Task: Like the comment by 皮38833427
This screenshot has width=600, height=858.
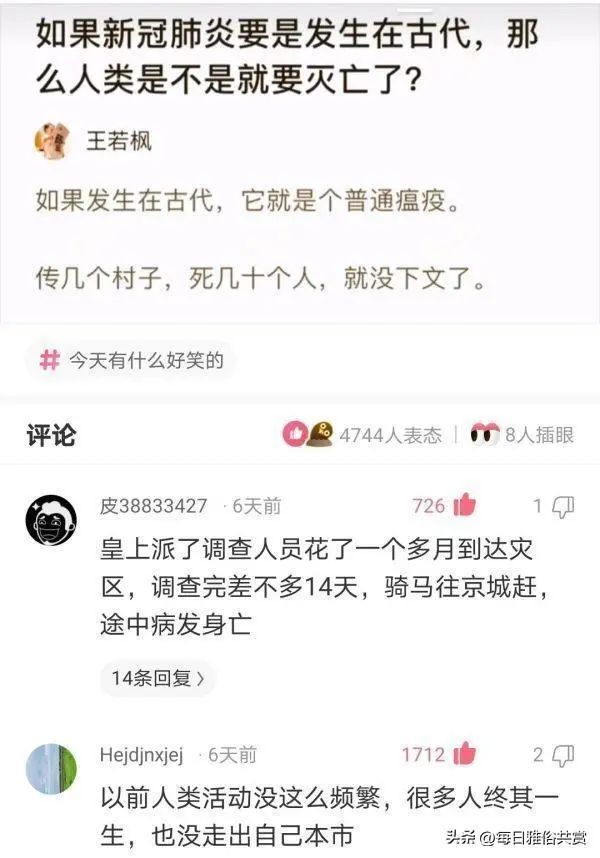Action: [x=464, y=506]
